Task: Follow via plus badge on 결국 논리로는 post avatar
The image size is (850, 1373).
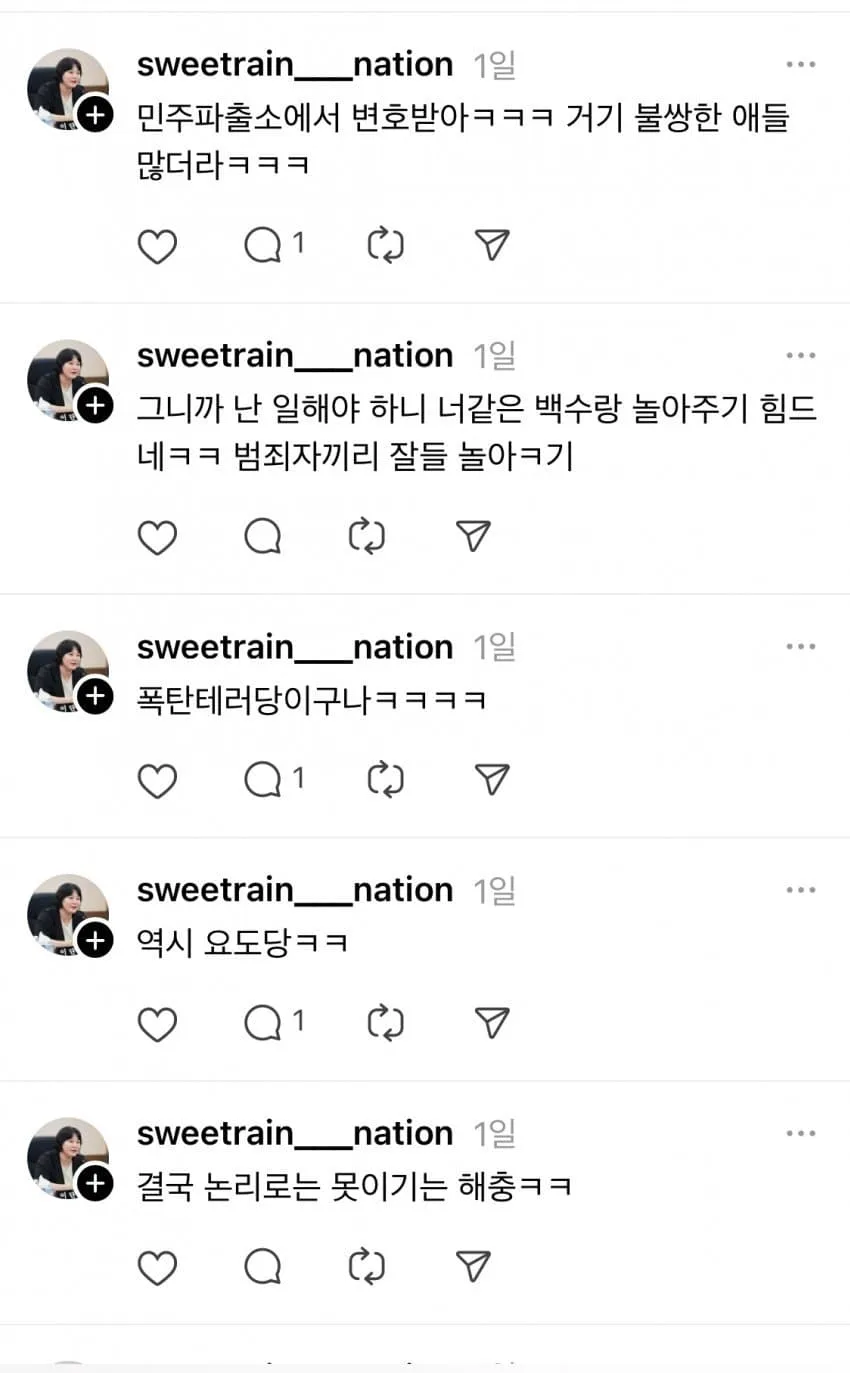Action: [x=95, y=1184]
